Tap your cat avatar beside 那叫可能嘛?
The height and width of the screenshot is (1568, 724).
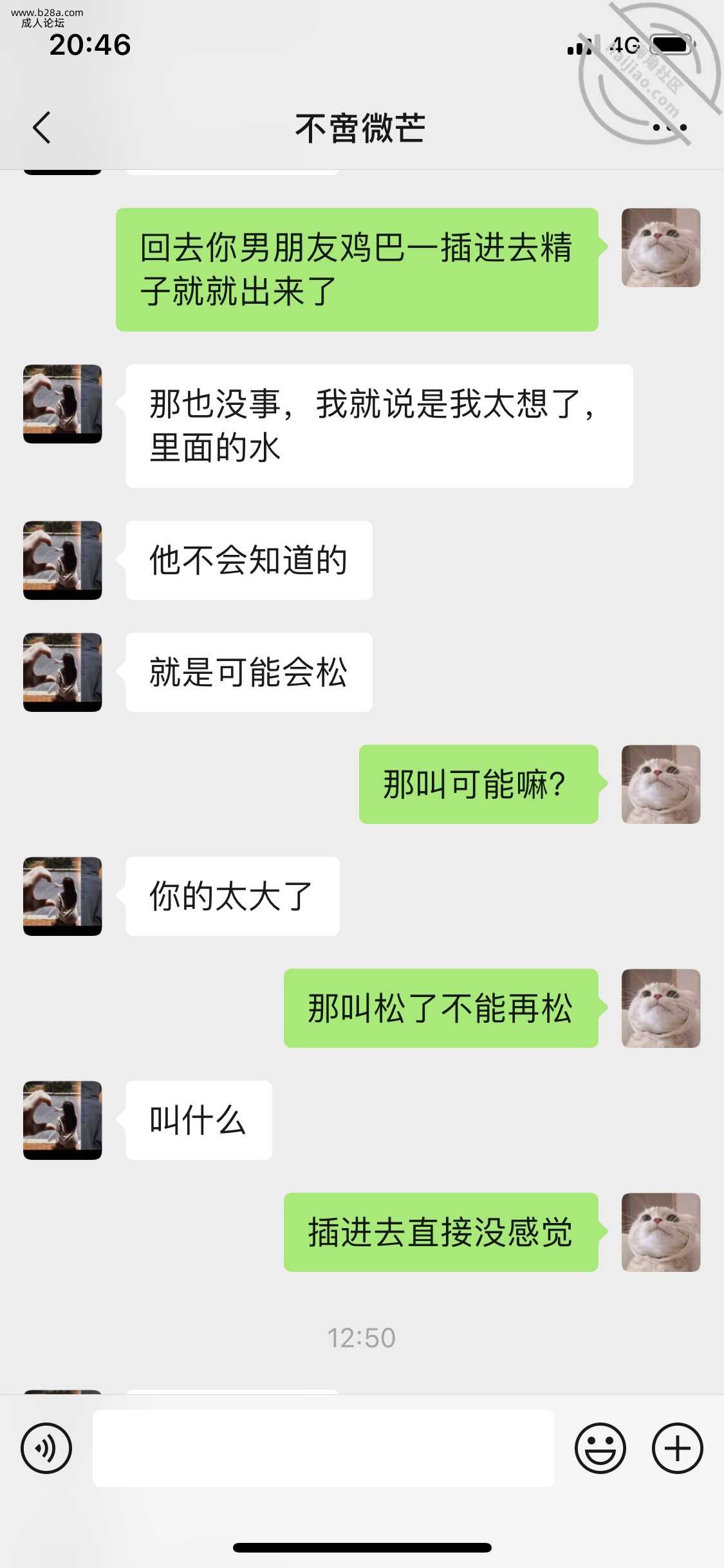pyautogui.click(x=660, y=784)
